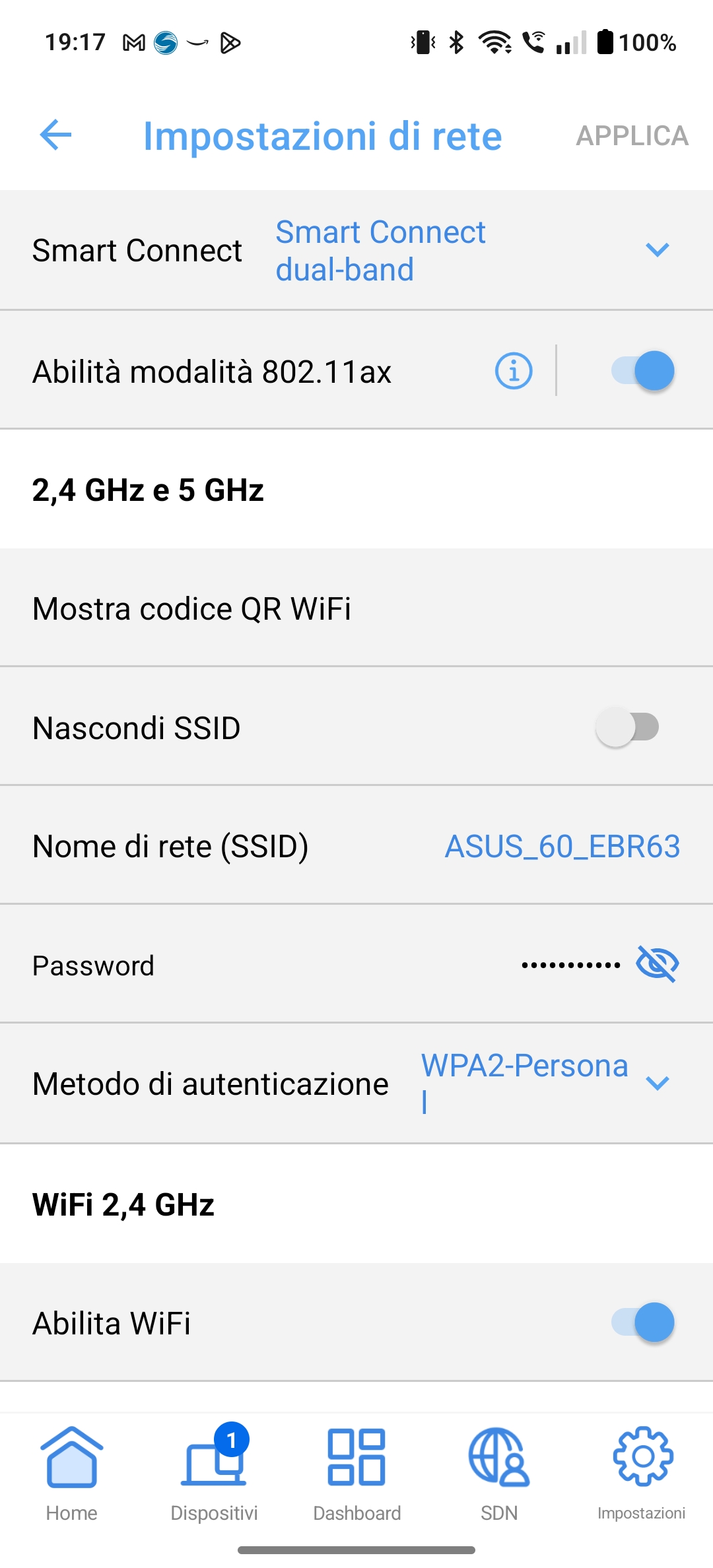Reveal the WiFi password with the eye icon
This screenshot has height=1568, width=713.
(x=658, y=964)
